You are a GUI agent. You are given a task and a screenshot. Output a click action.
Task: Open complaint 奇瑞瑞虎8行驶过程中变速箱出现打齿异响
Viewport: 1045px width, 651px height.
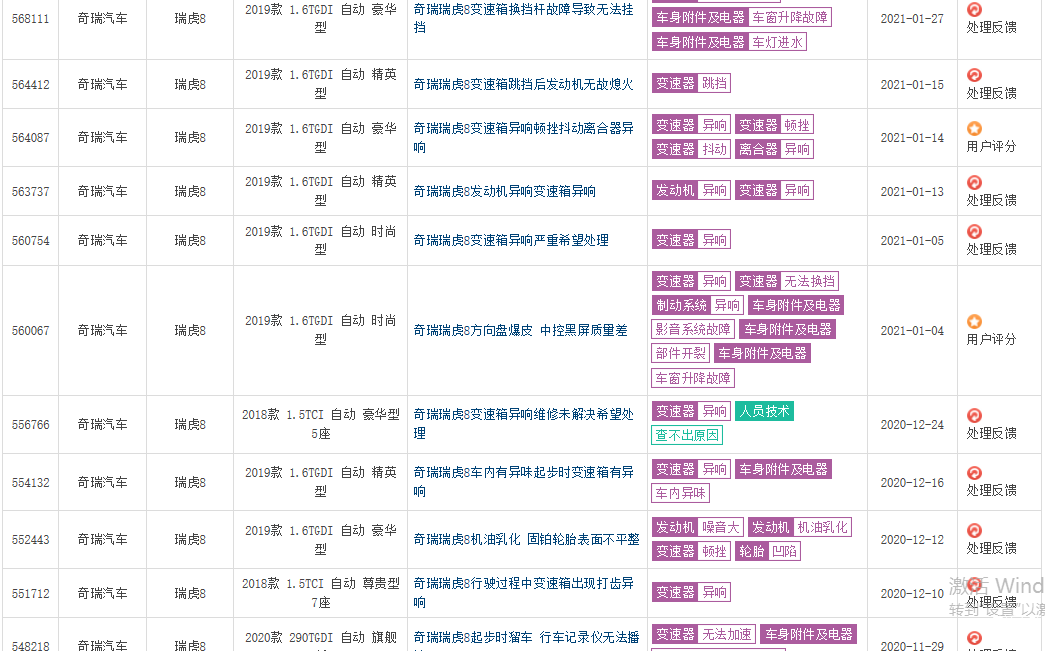tap(523, 593)
